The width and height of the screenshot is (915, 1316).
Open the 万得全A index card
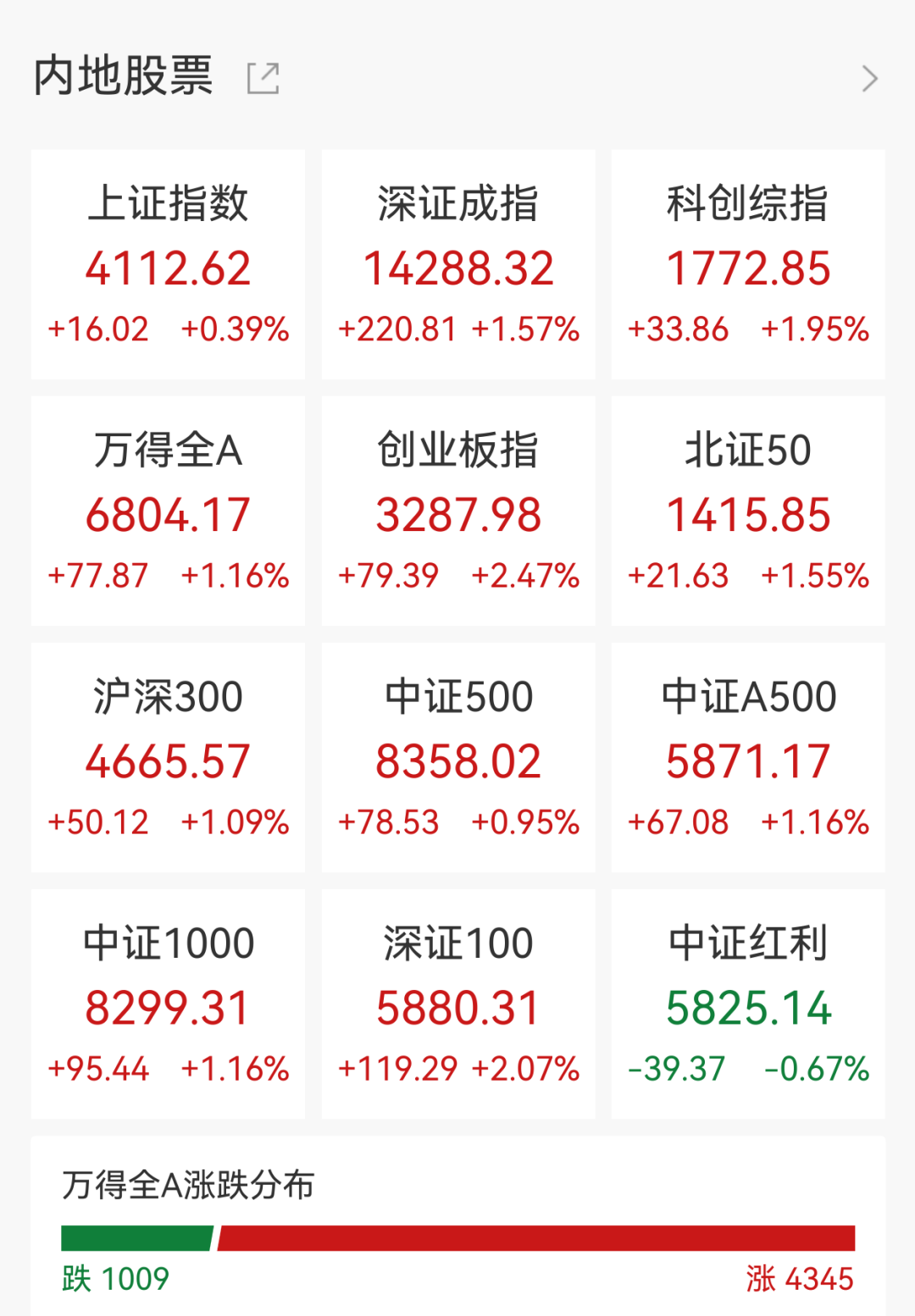tap(168, 511)
